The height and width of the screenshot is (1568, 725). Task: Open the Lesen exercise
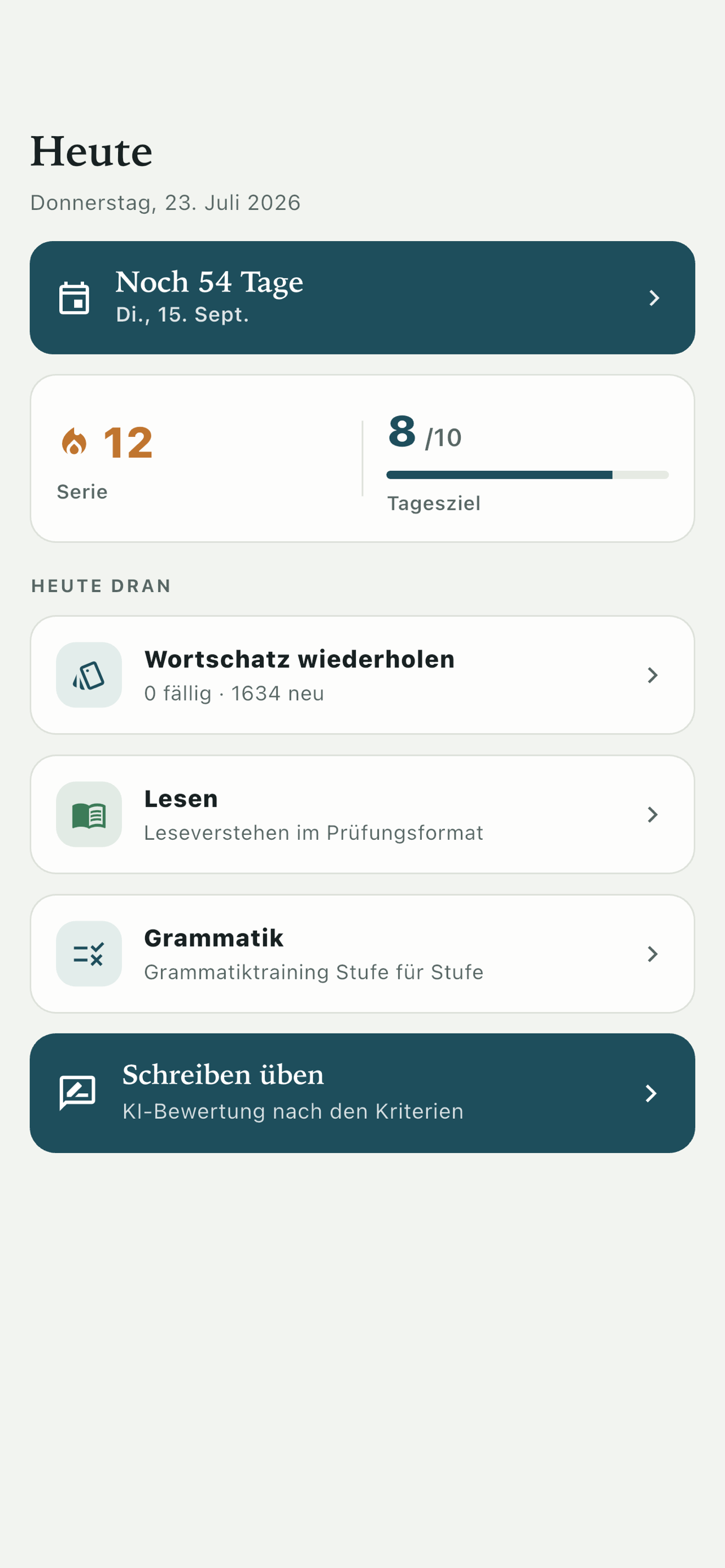pos(362,814)
